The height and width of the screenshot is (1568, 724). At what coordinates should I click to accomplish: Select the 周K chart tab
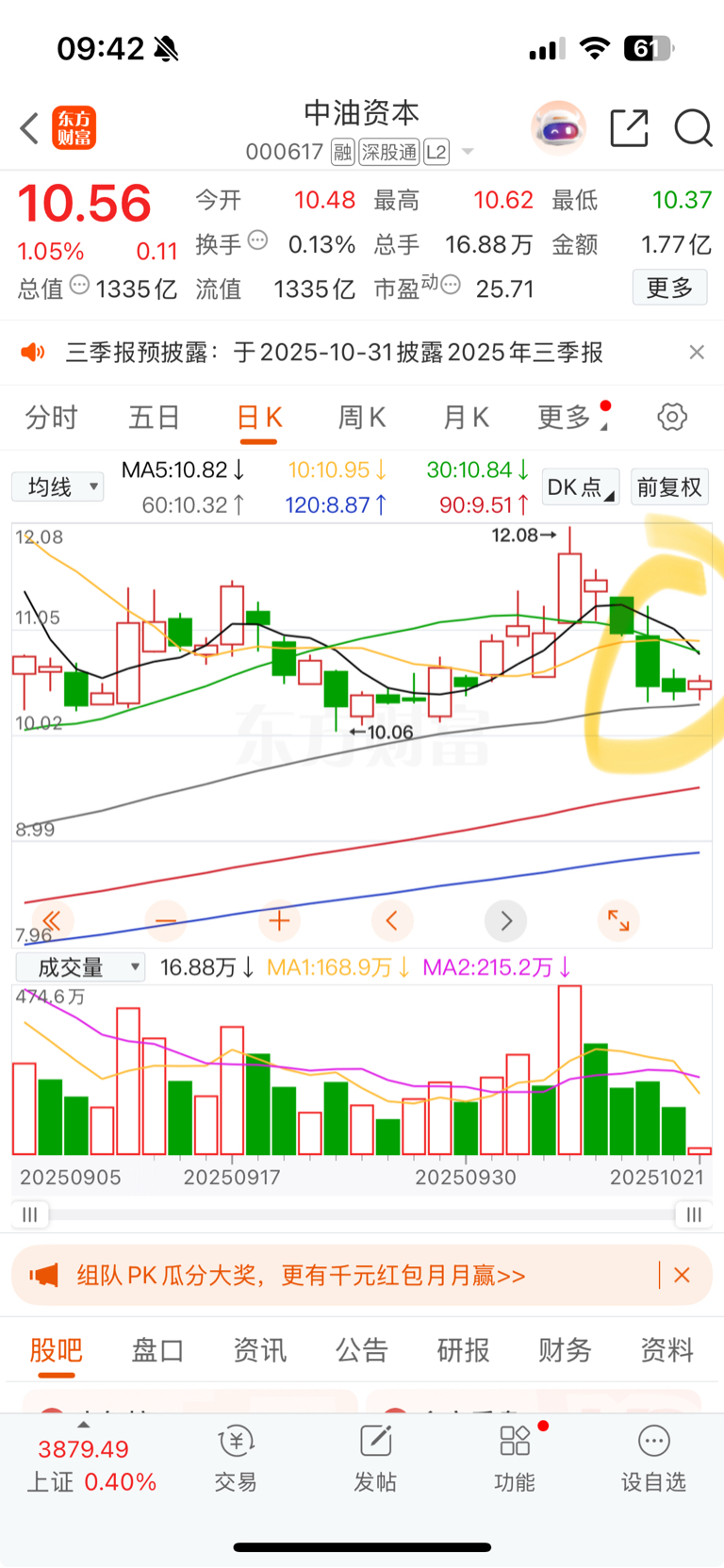pyautogui.click(x=362, y=417)
